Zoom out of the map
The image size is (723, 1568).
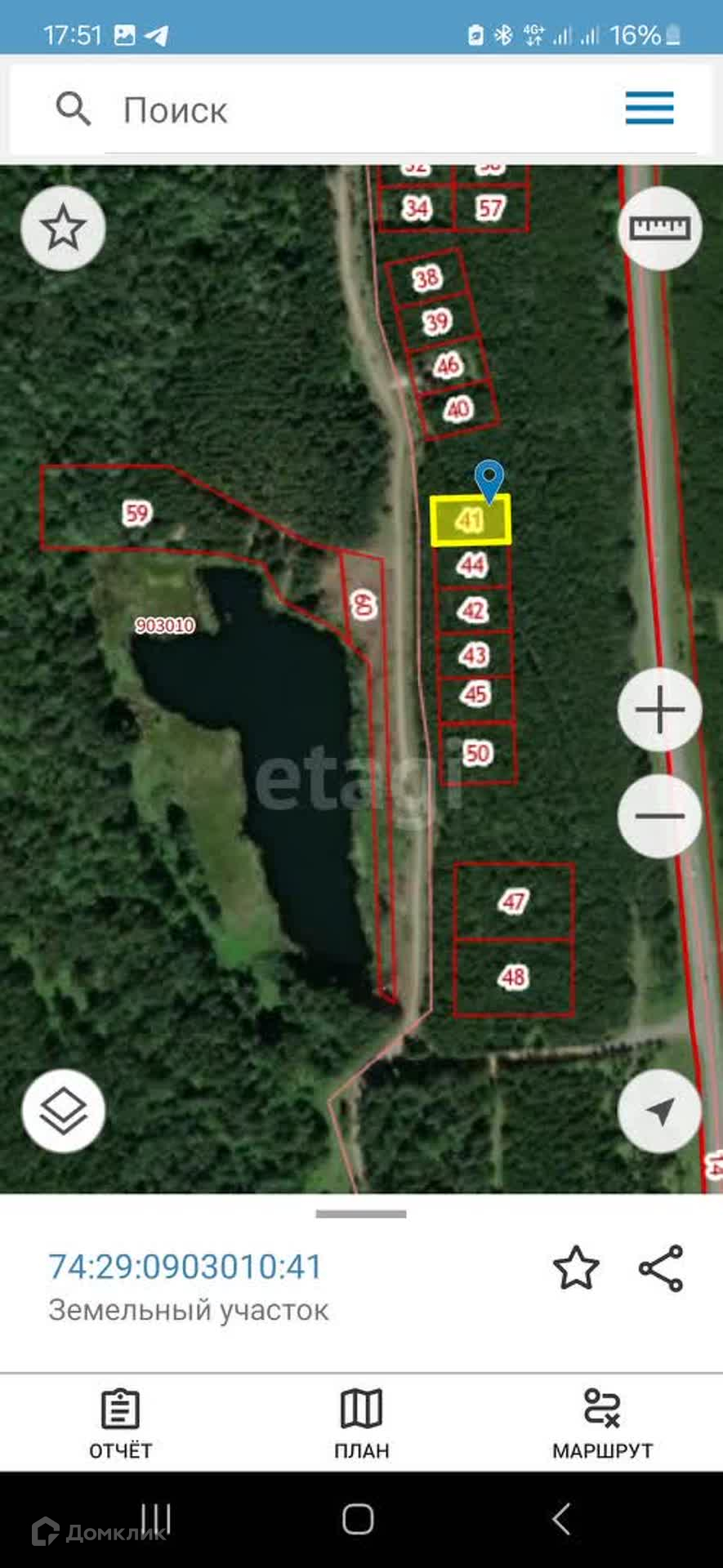click(660, 815)
